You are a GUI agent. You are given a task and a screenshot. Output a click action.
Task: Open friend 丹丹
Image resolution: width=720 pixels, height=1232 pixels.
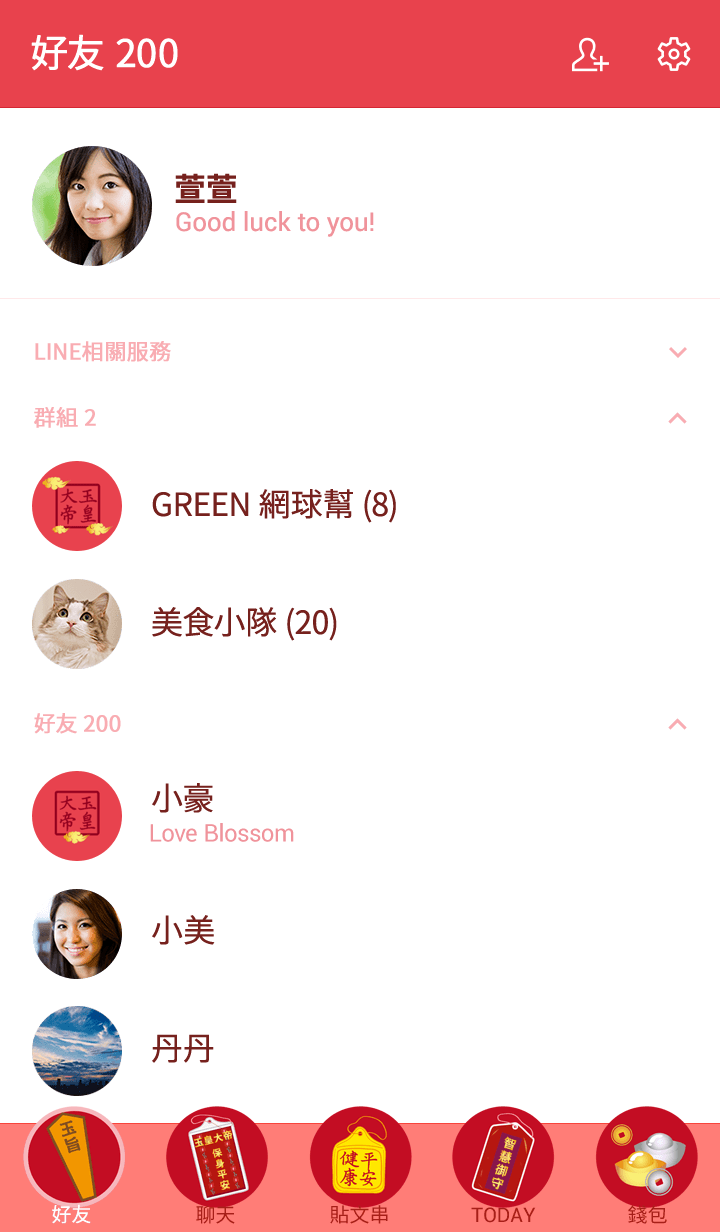(x=182, y=1051)
